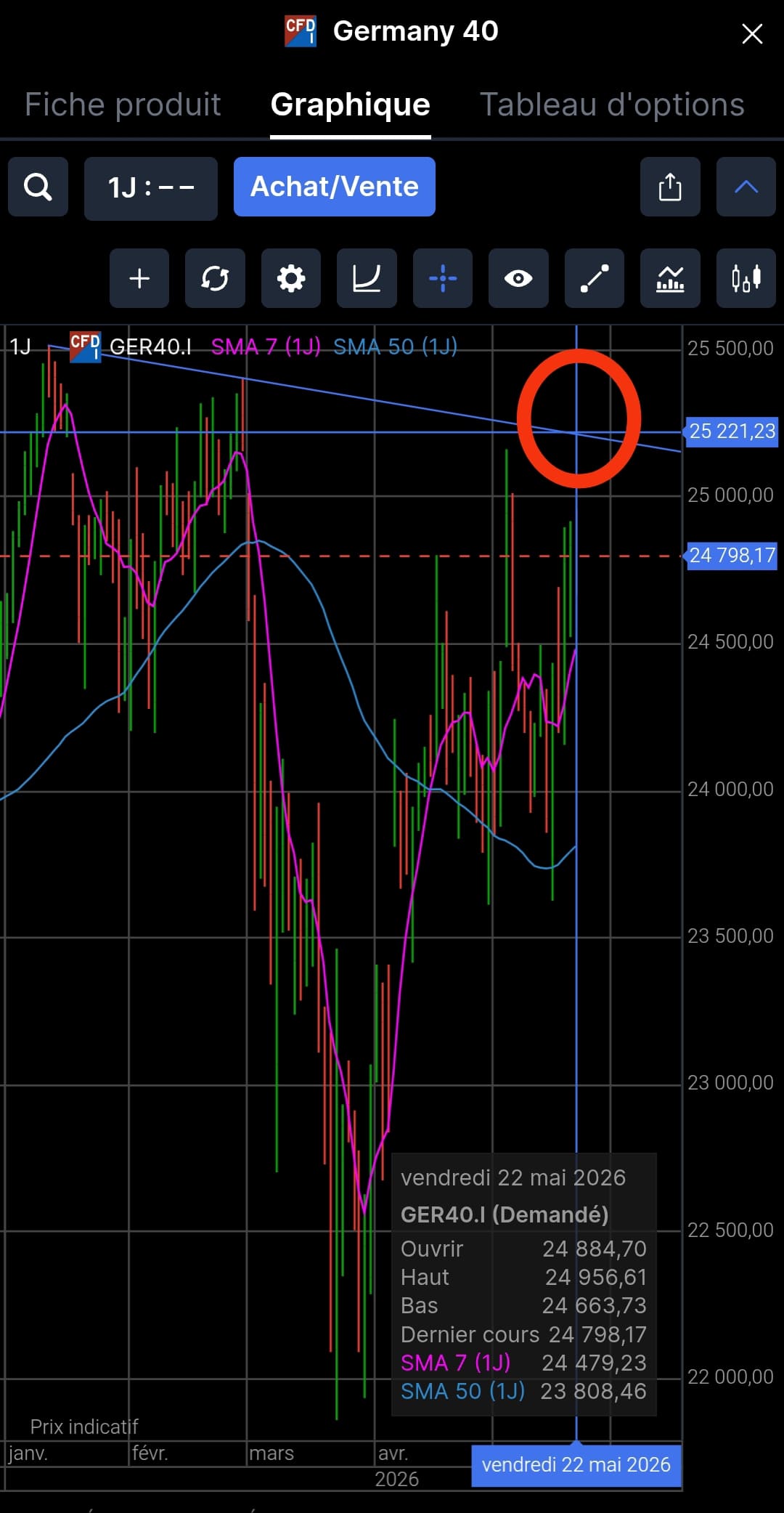
Task: Toggle the crosshair cursor tool
Action: point(443,278)
